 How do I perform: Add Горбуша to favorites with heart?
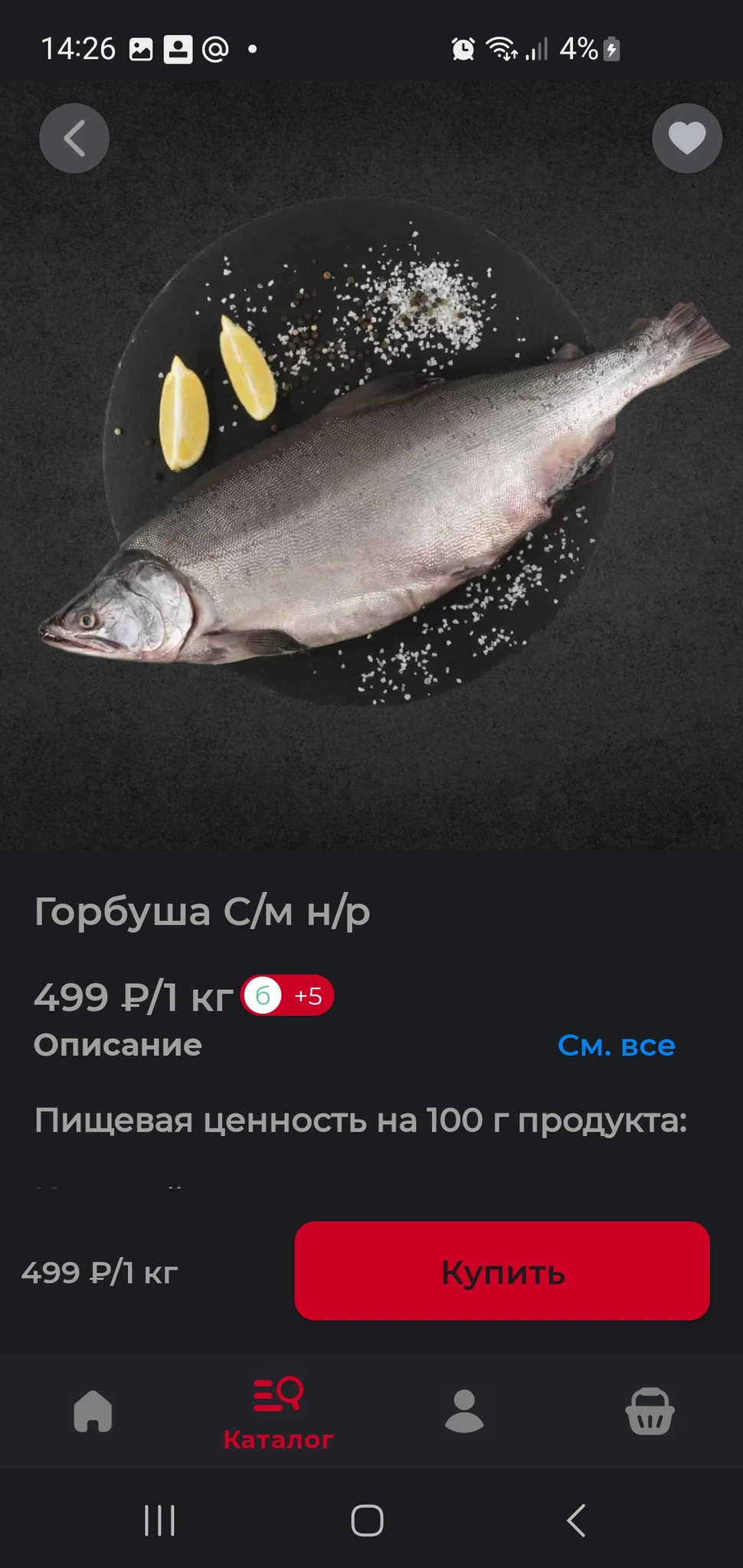(x=686, y=139)
